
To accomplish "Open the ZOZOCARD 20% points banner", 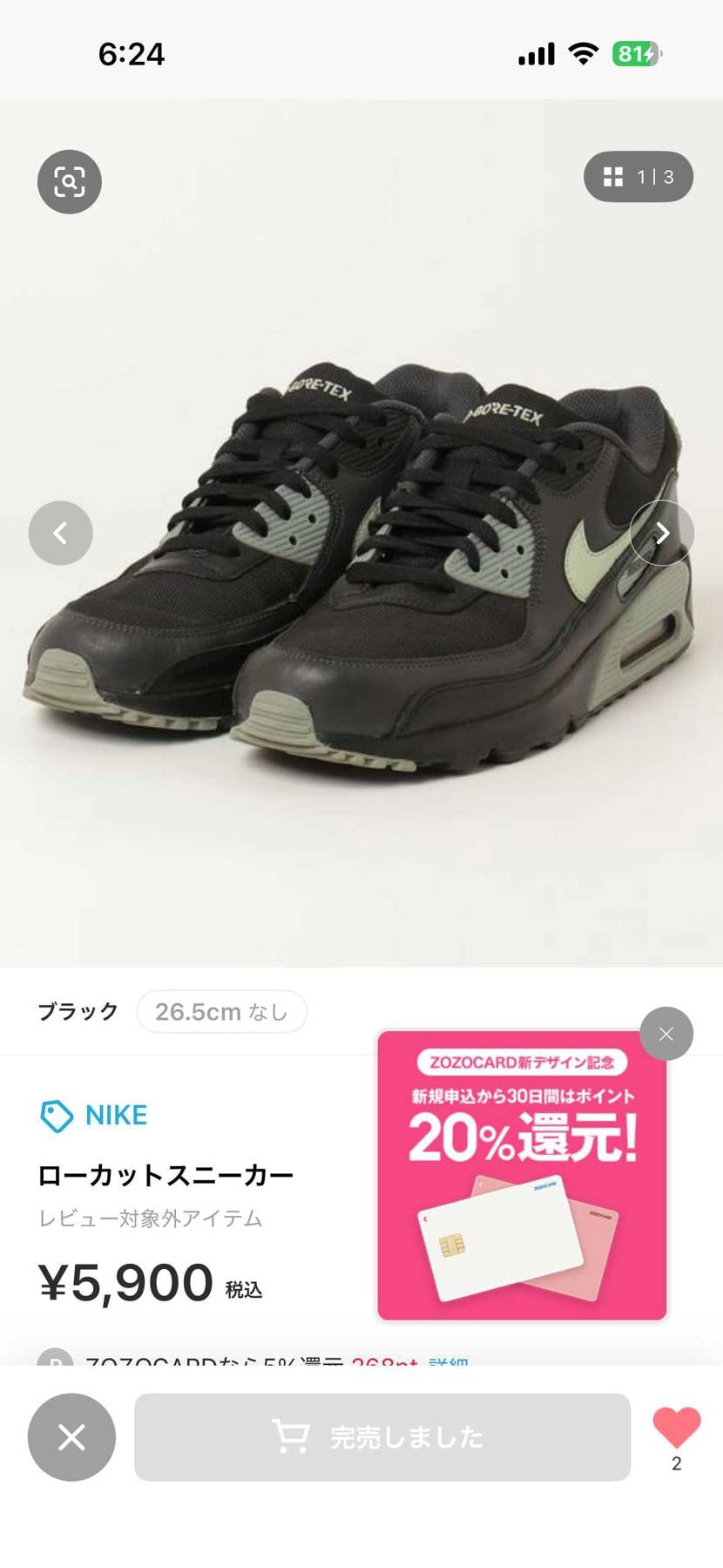I will click(521, 1175).
